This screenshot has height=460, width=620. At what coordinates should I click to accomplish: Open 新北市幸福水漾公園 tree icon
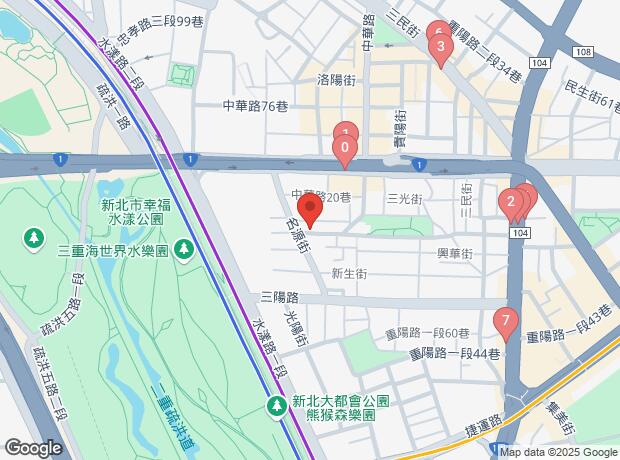point(35,238)
